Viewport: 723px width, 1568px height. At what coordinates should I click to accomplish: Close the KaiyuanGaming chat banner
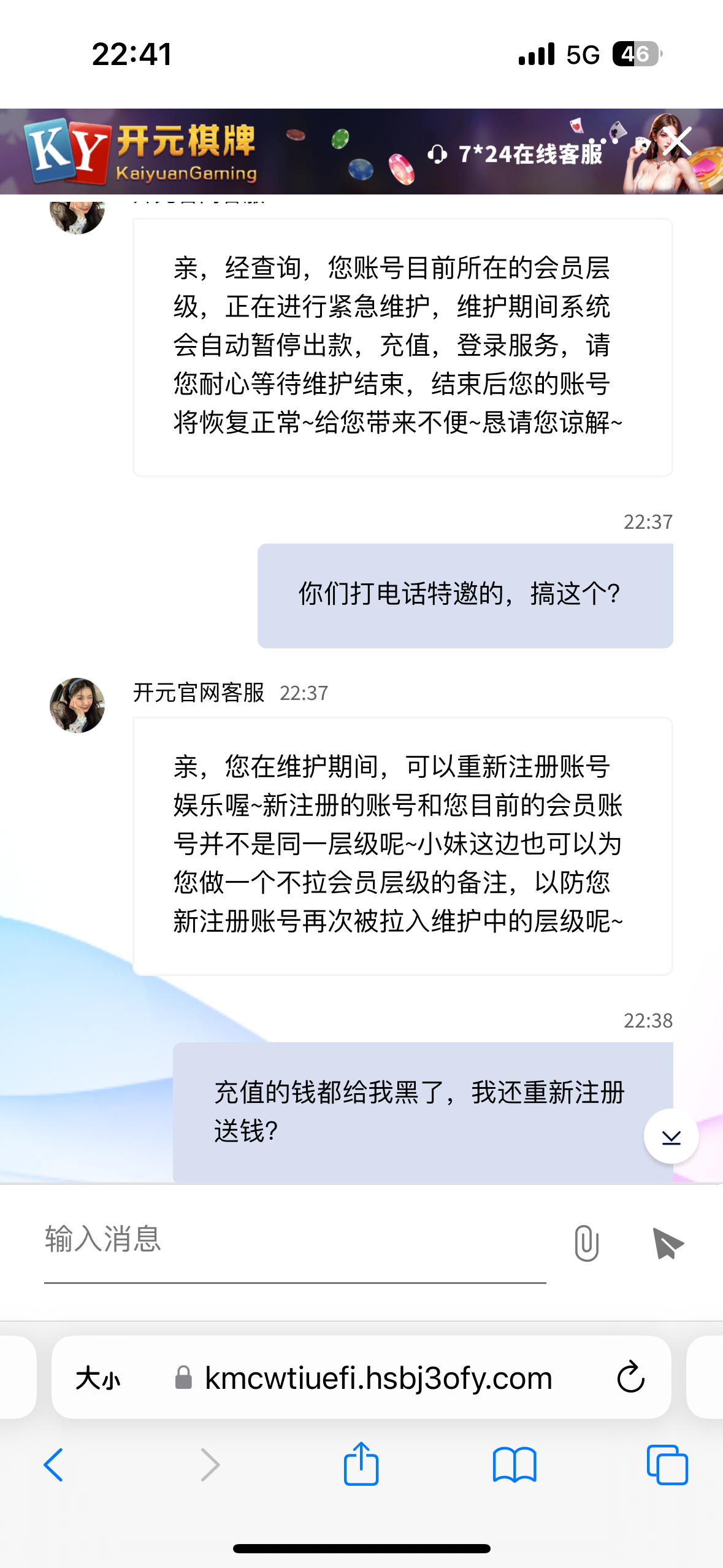pos(679,142)
